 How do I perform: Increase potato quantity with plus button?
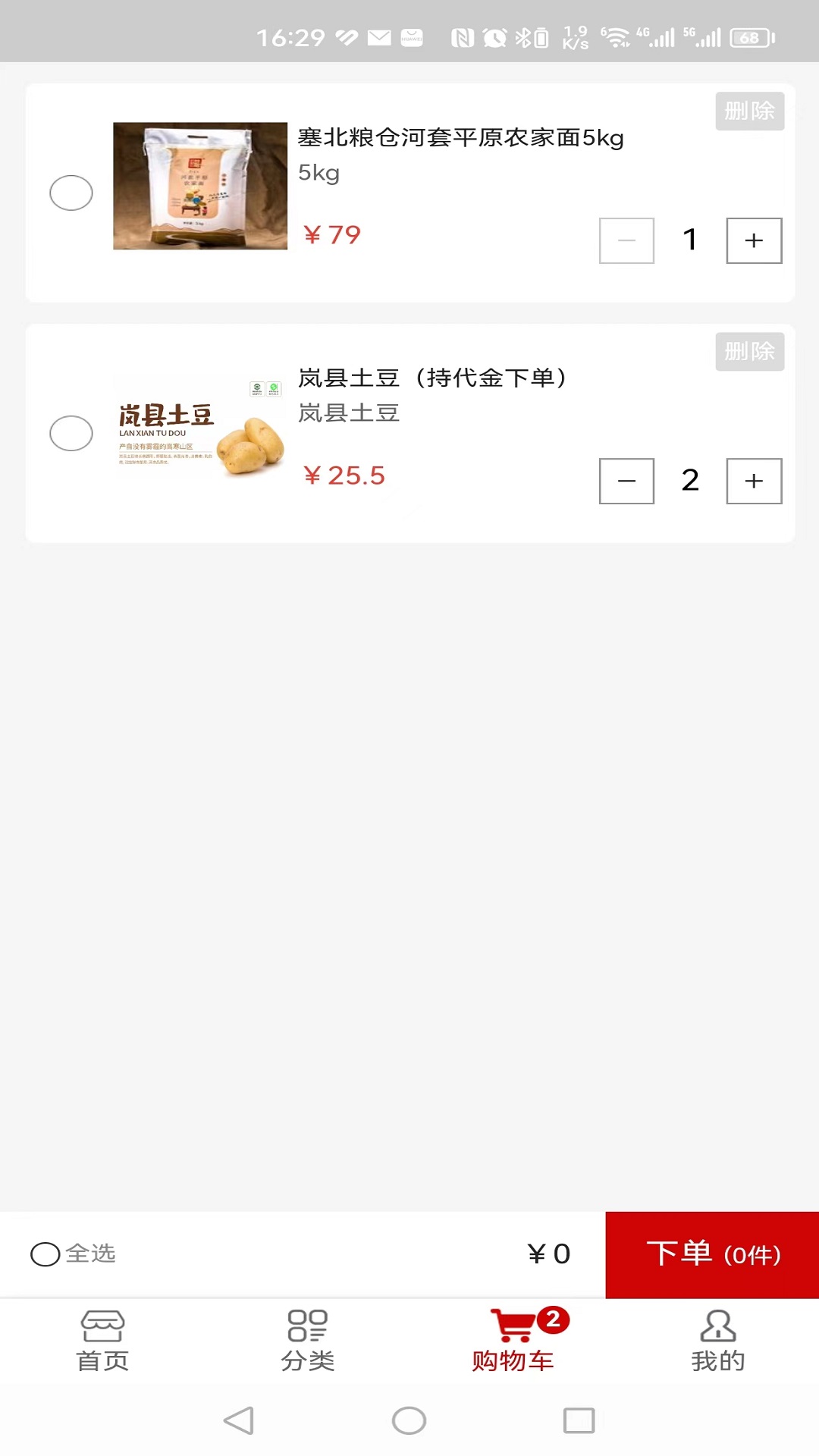(x=753, y=481)
